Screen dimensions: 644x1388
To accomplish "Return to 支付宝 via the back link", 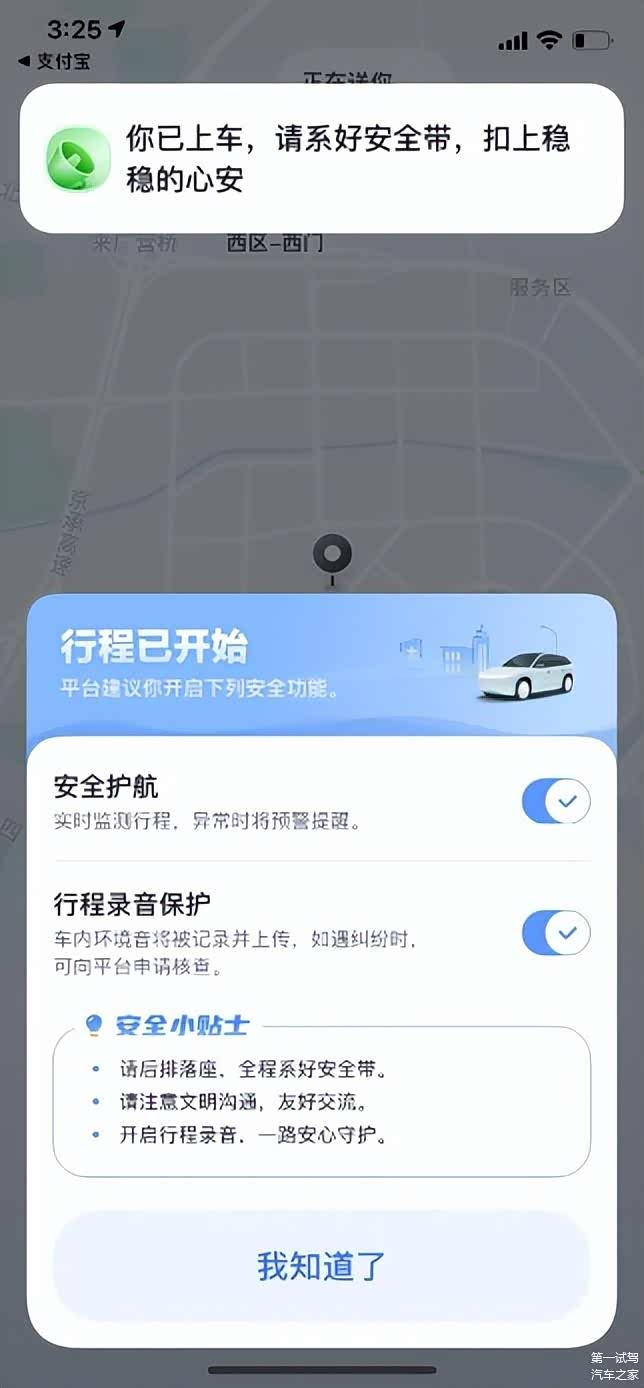I will click(56, 62).
